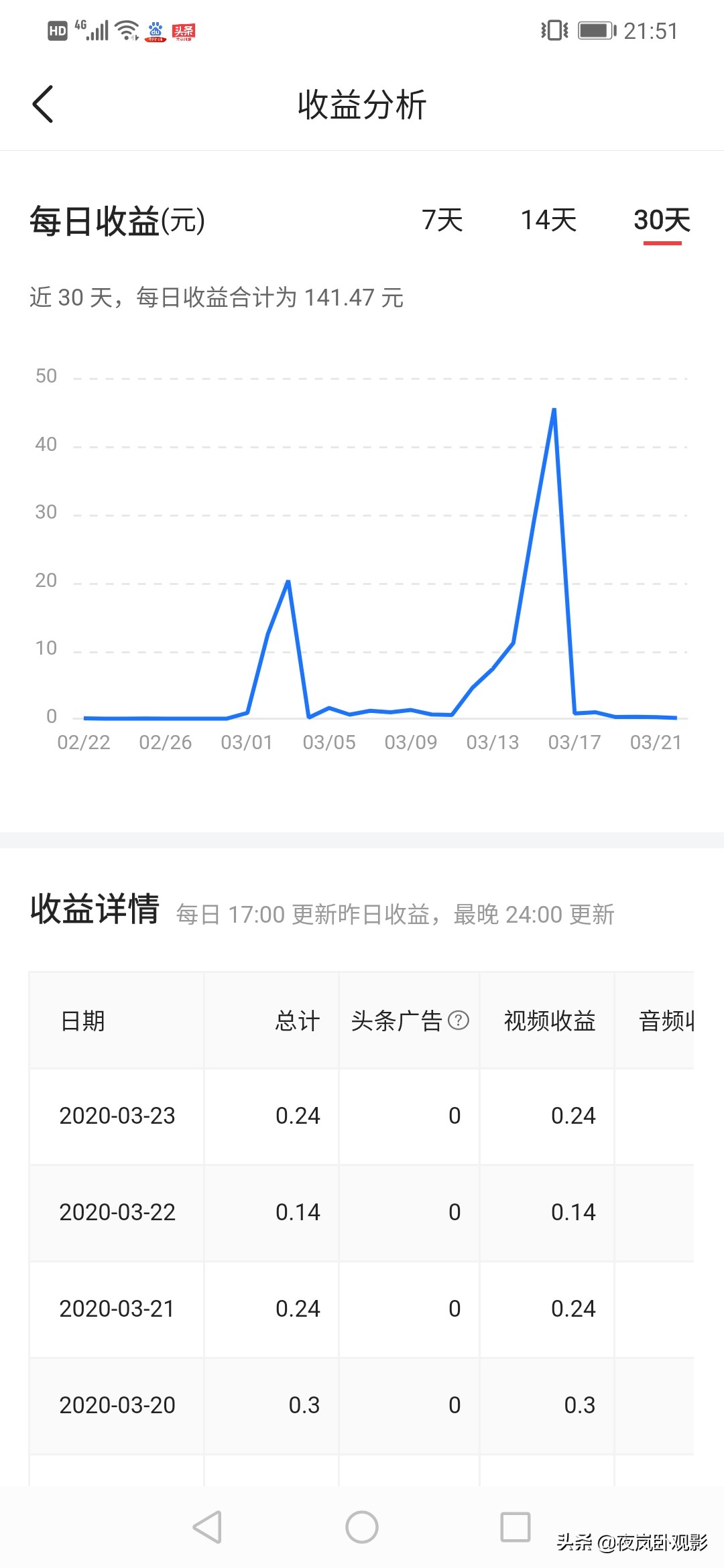The image size is (724, 1568).
Task: Open the 视频收益 column header
Action: coord(547,1021)
